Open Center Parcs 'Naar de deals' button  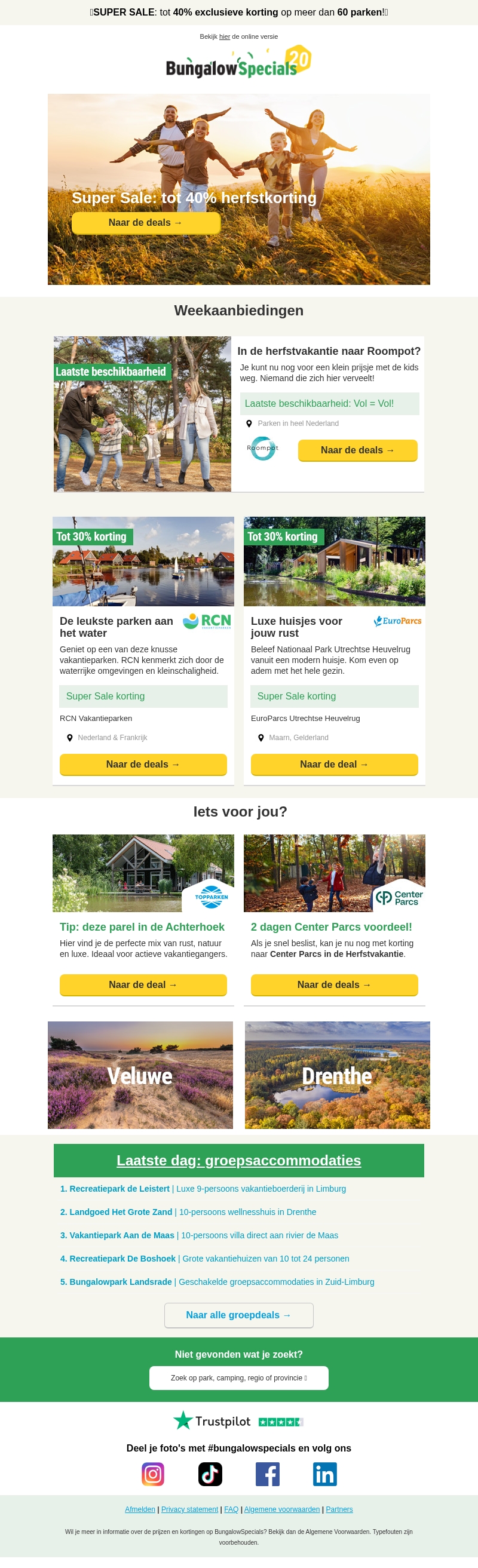point(333,985)
